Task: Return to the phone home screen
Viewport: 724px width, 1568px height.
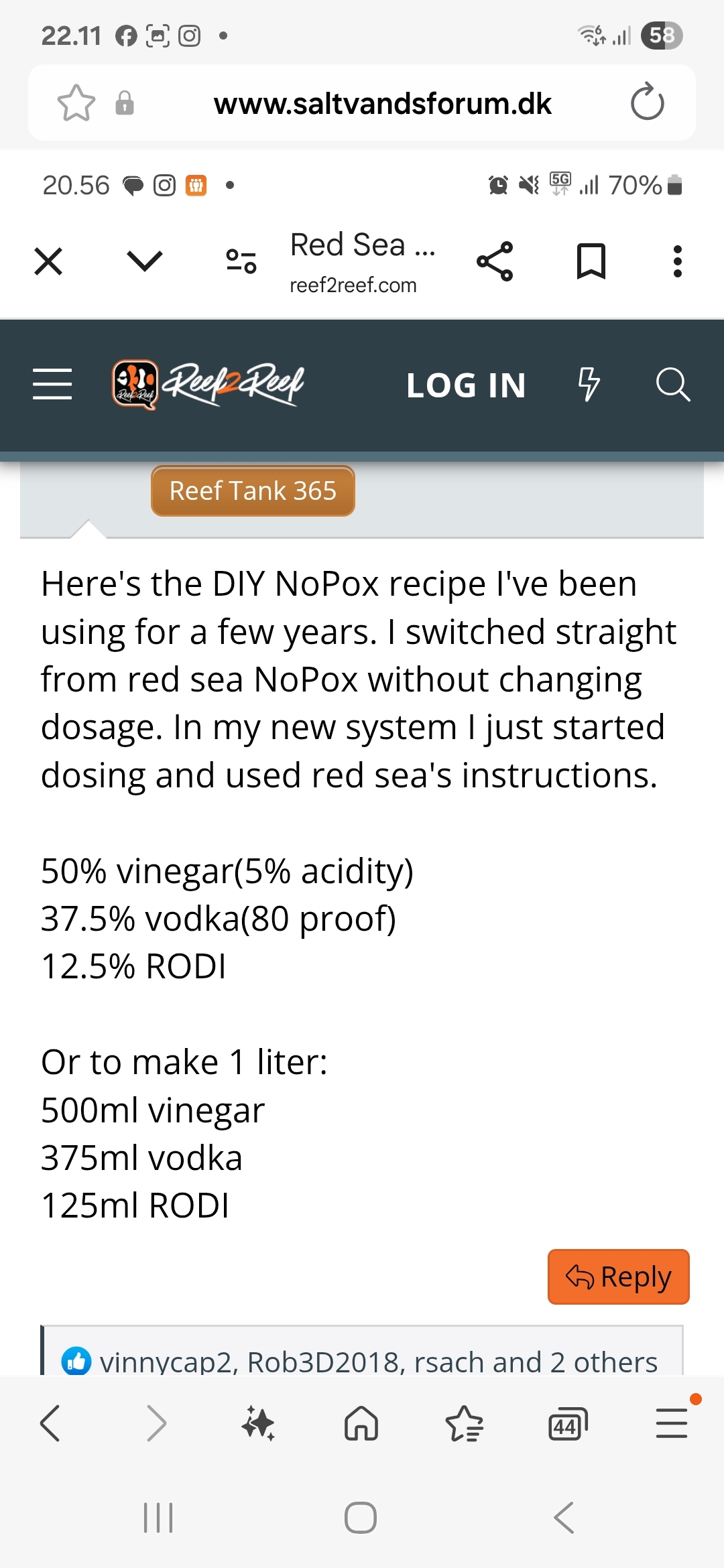Action: pos(361,1518)
